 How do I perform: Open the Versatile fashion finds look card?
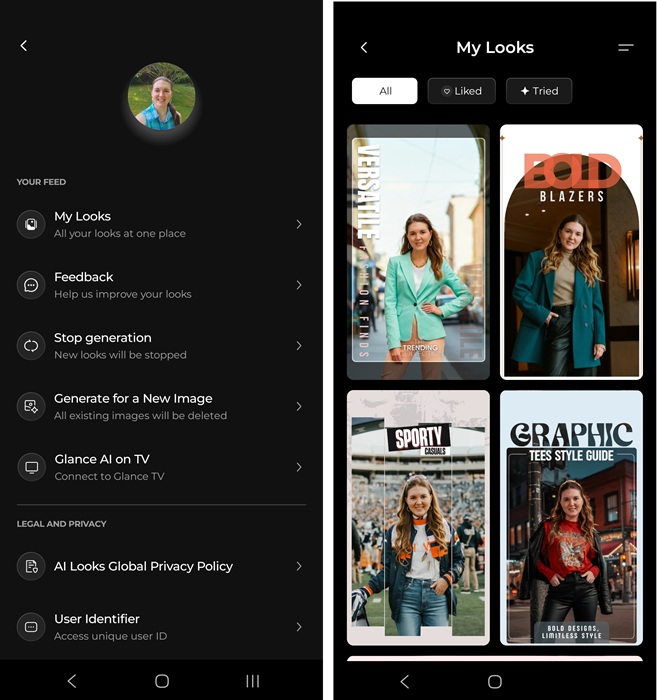coord(418,252)
